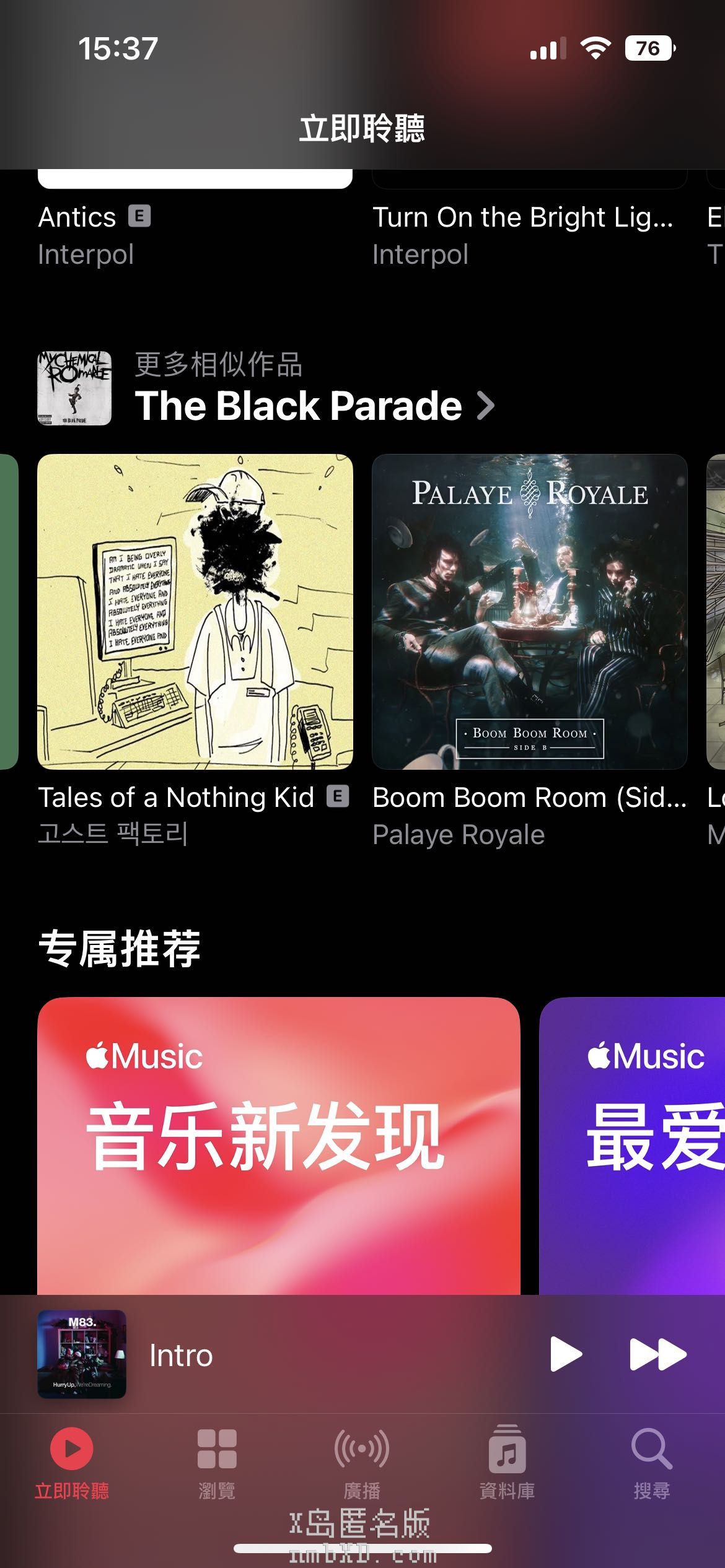Switch to the 廣播 tab
Viewport: 725px width, 1568px height.
[362, 1463]
